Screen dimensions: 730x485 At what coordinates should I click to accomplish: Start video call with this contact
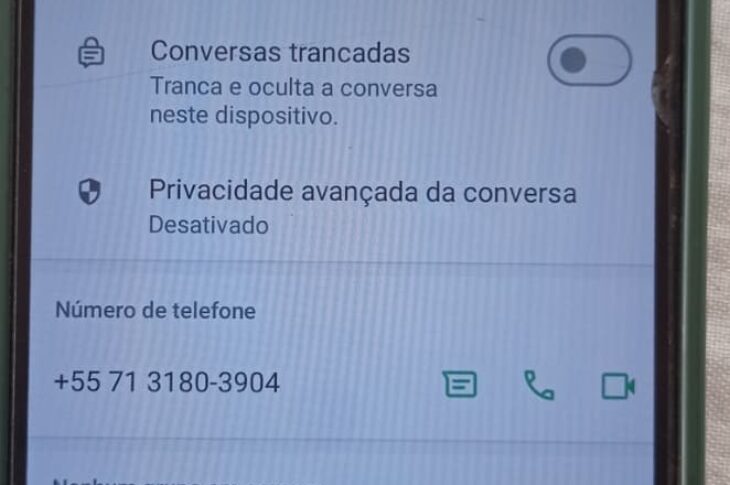[x=617, y=385]
